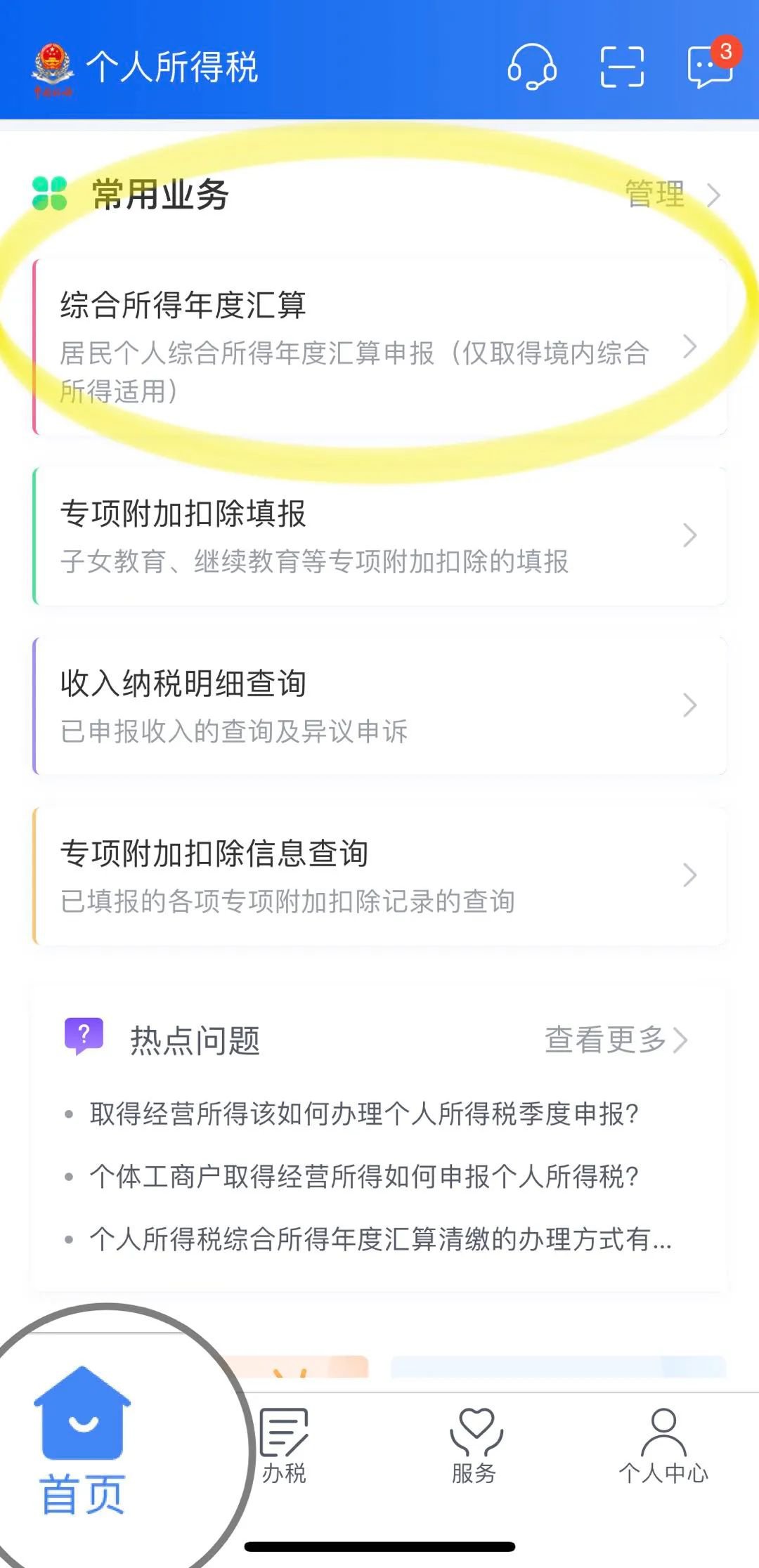759x1568 pixels.
Task: Open question 个人所得税综合所得年度汇算清缴的办理方式
Action: click(379, 1239)
